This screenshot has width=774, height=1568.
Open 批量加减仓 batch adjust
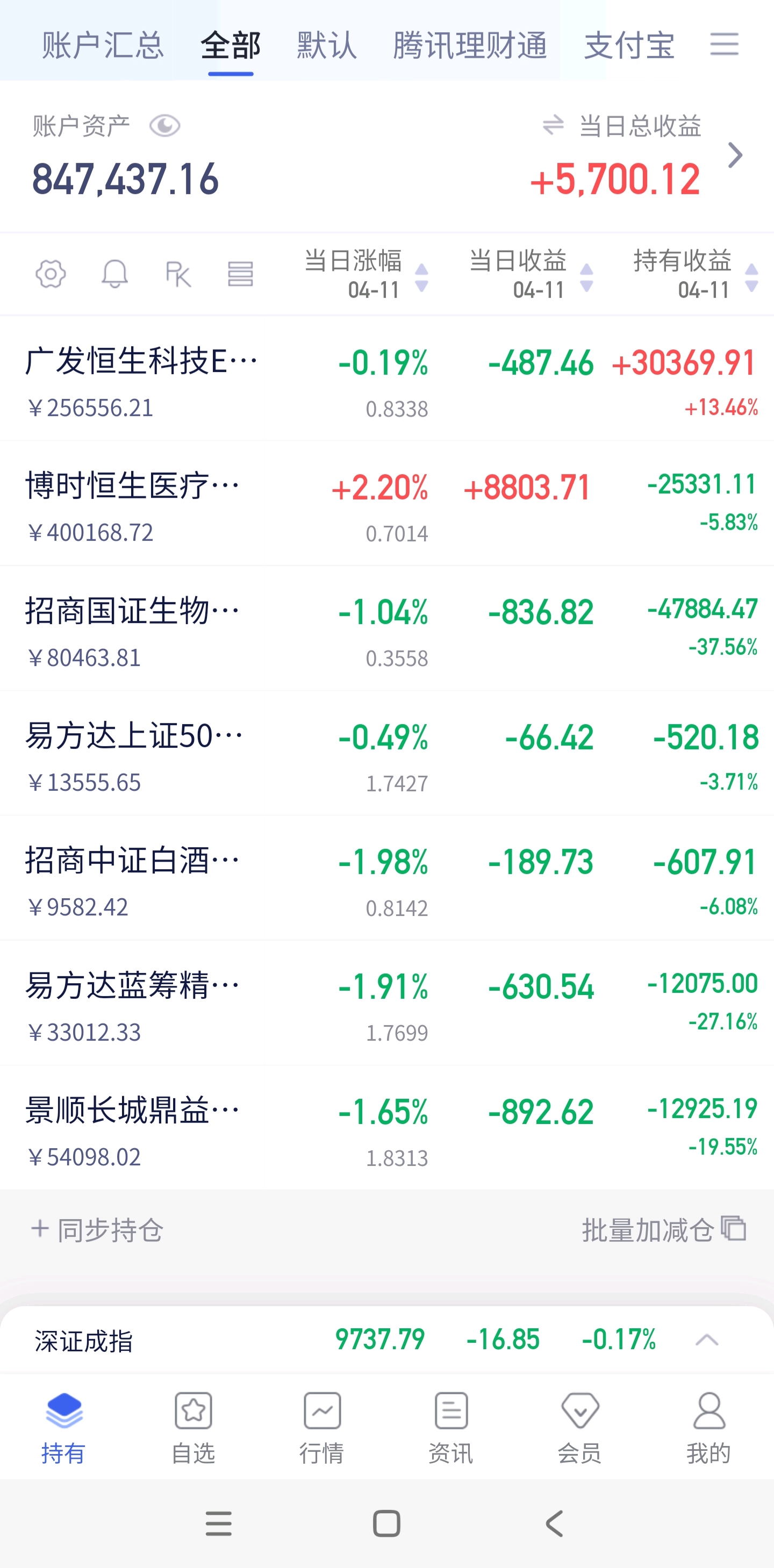[x=664, y=1229]
